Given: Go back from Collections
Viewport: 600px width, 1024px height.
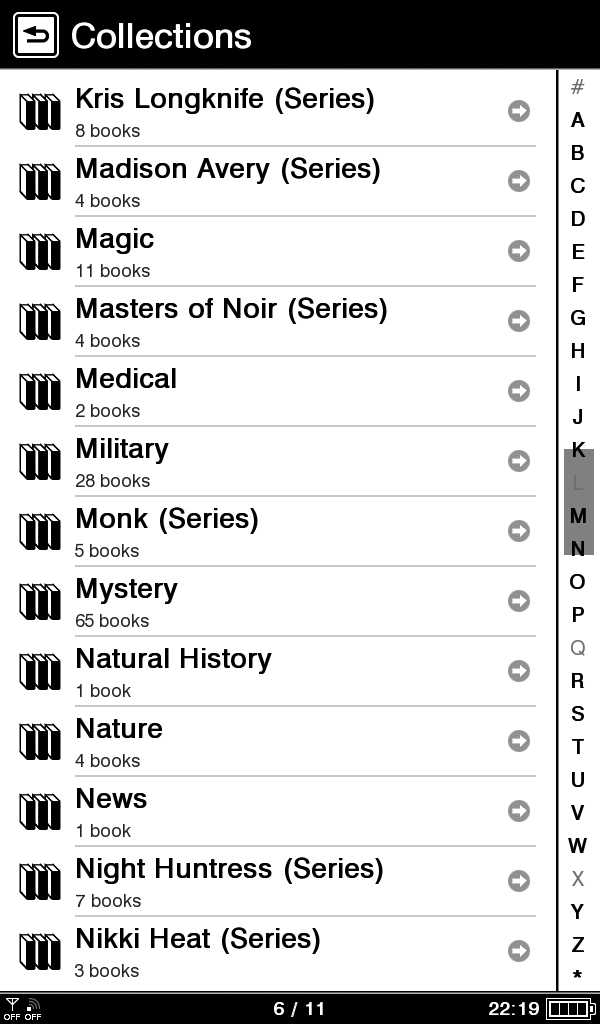Looking at the screenshot, I should 35,36.
